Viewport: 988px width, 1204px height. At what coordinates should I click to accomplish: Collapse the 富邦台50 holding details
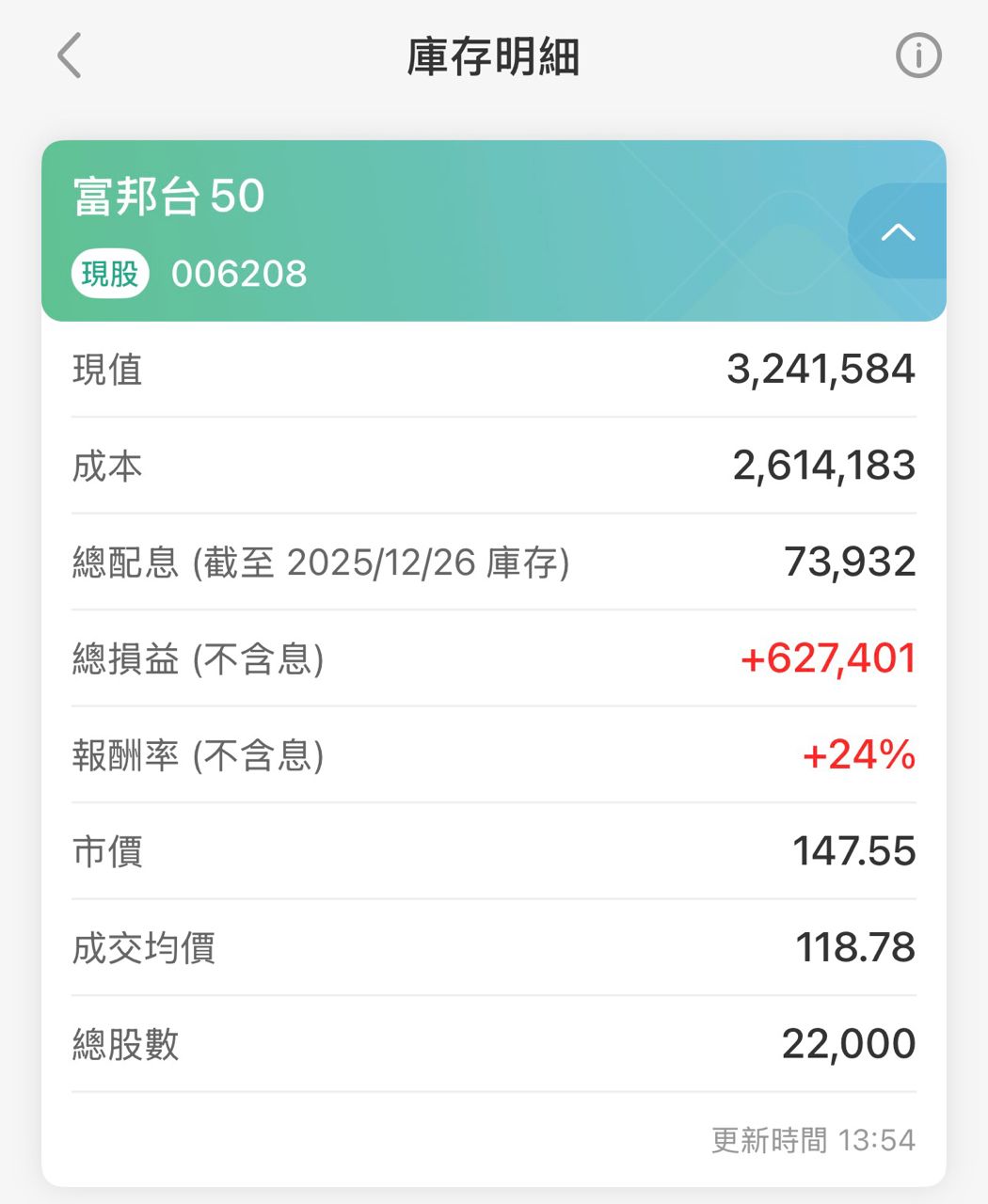[x=899, y=231]
